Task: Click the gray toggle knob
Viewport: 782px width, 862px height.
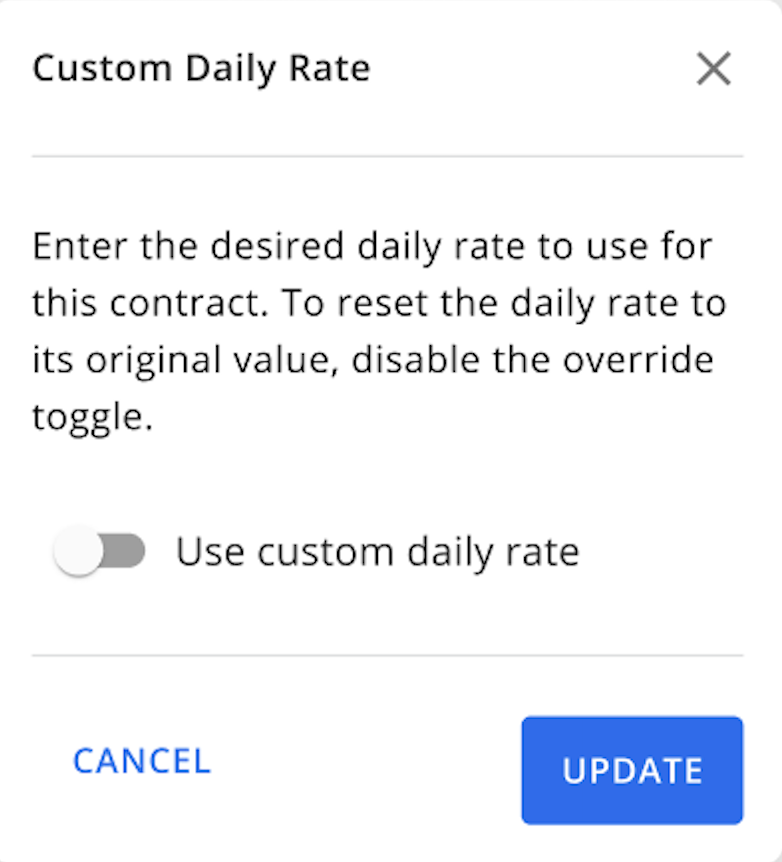Action: coord(78,550)
